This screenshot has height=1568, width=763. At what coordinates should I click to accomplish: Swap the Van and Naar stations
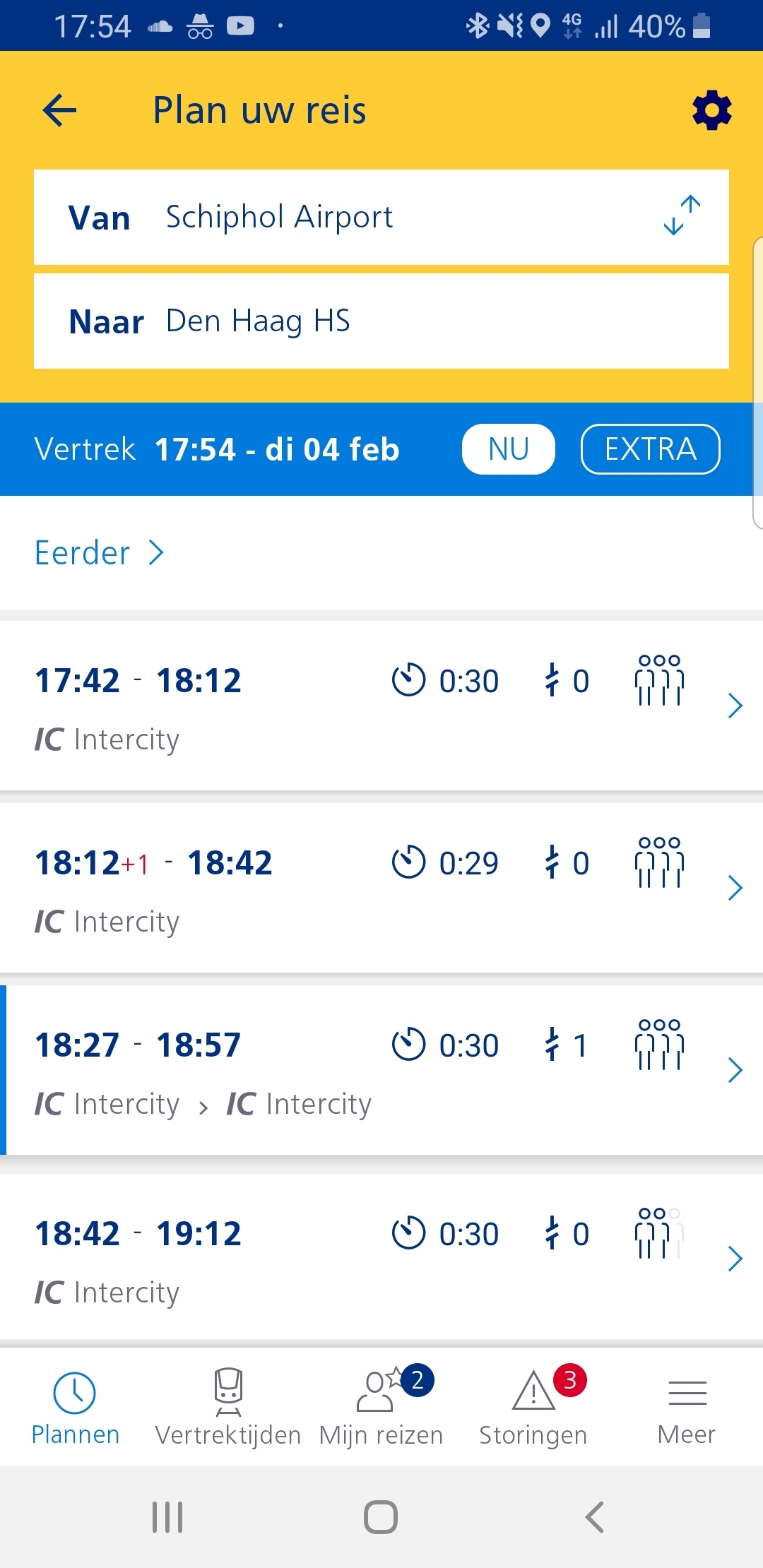pos(682,216)
